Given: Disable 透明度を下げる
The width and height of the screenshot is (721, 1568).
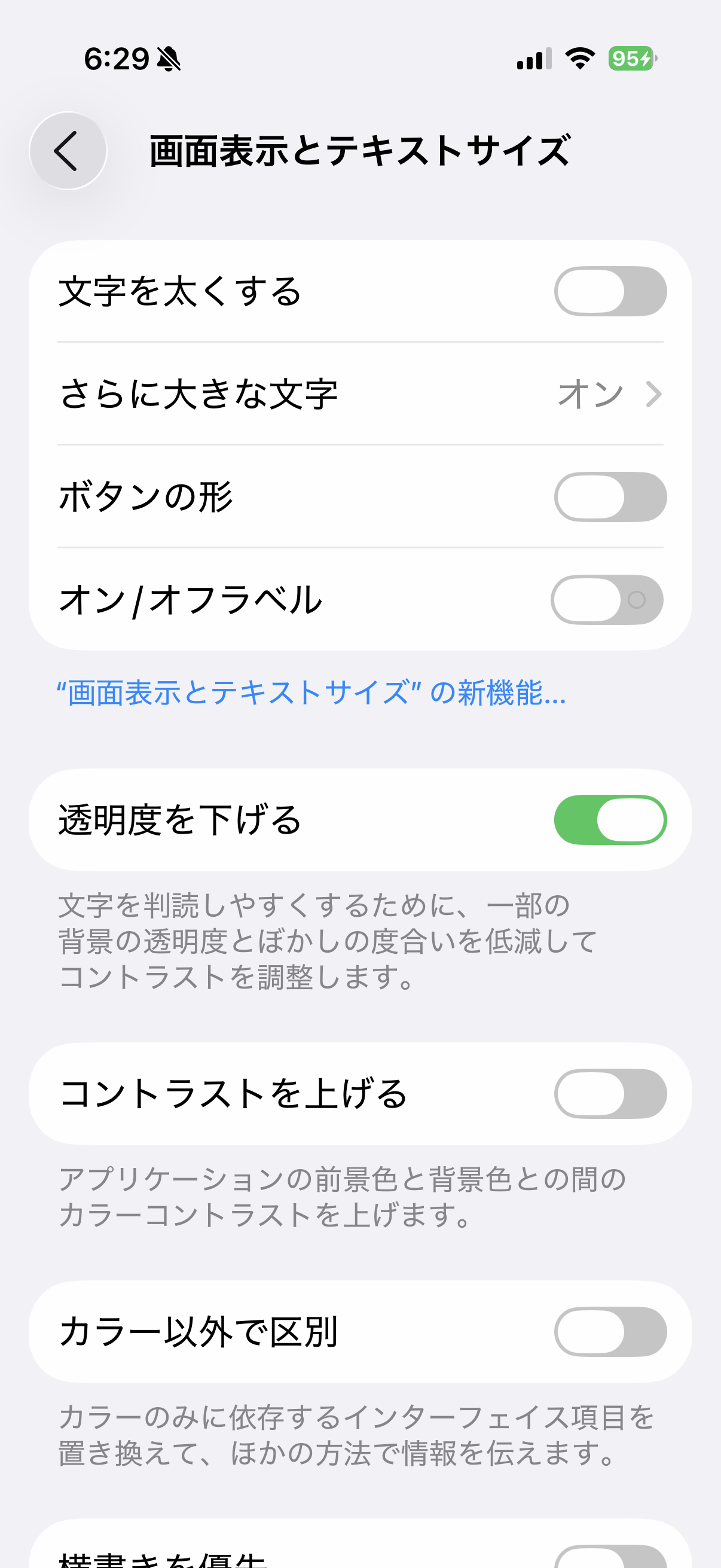Looking at the screenshot, I should click(x=610, y=819).
